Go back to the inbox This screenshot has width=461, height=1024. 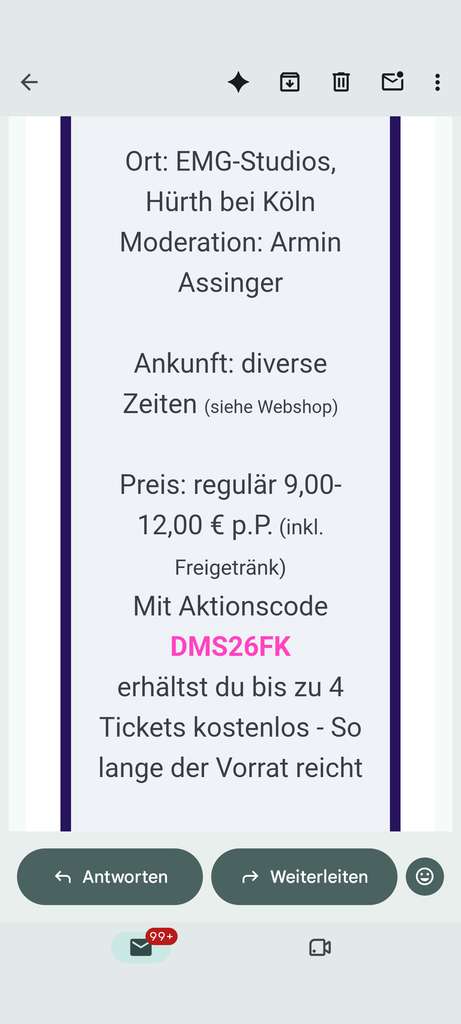[29, 82]
